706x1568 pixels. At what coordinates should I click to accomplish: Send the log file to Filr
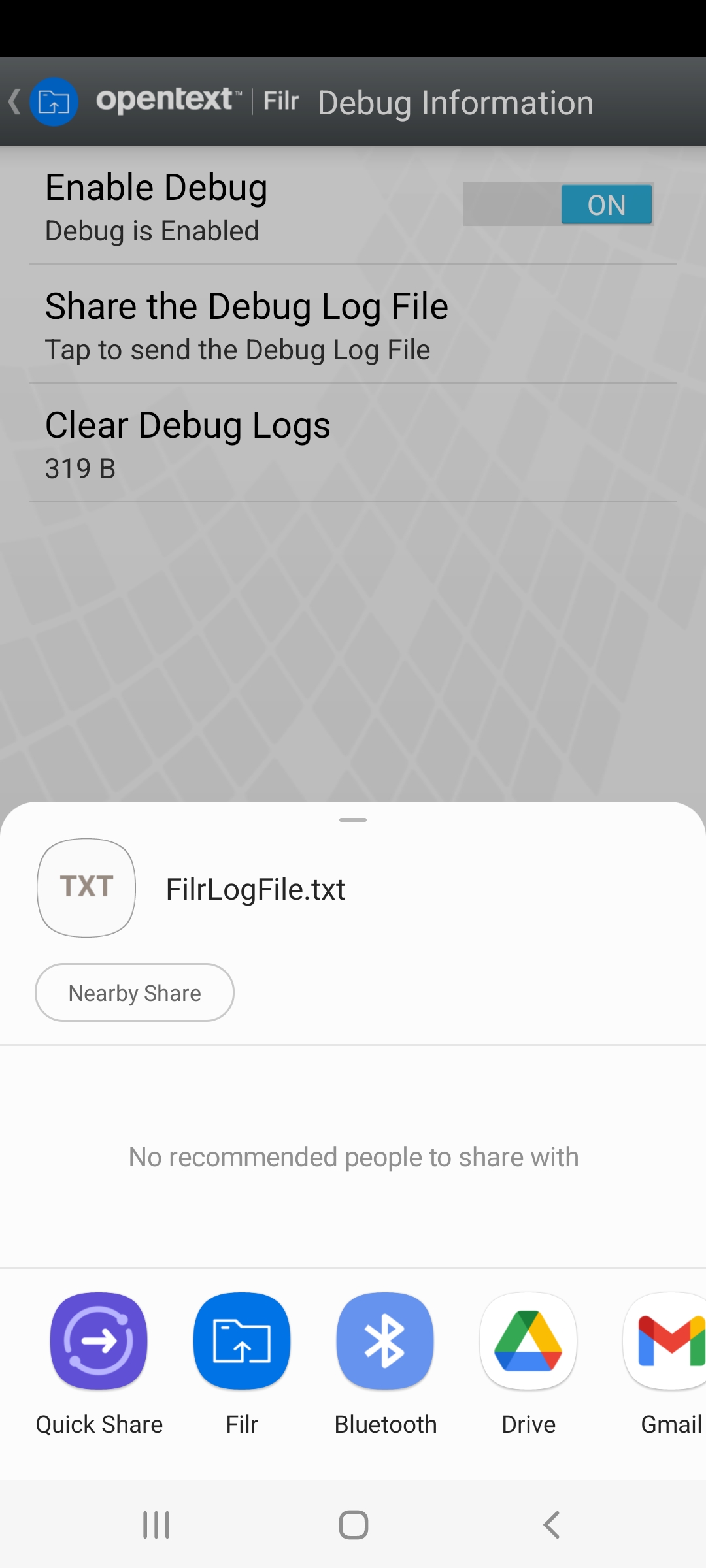[x=242, y=1341]
